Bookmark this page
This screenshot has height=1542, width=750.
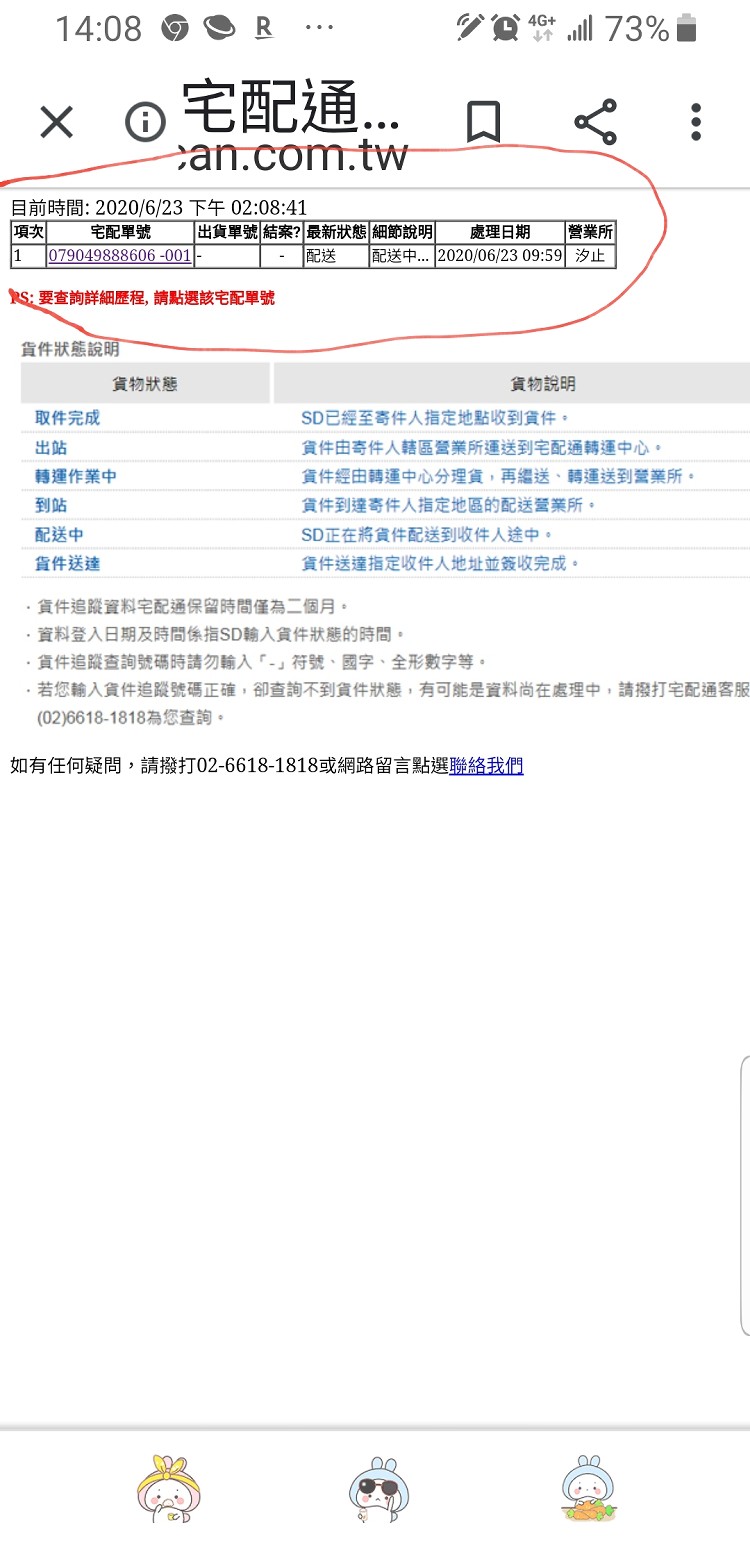coord(484,123)
